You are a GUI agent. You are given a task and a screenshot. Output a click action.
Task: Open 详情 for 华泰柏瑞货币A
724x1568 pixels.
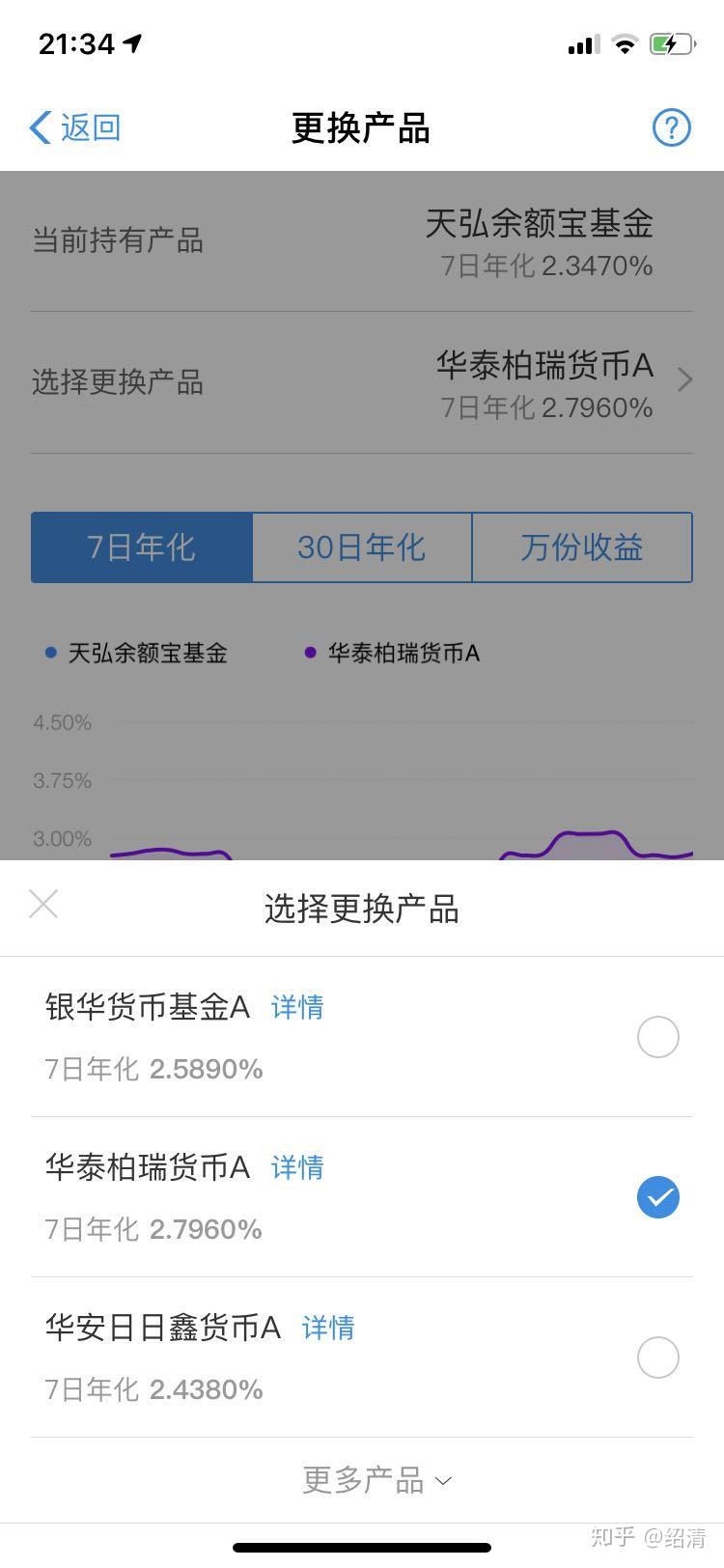click(x=297, y=1167)
